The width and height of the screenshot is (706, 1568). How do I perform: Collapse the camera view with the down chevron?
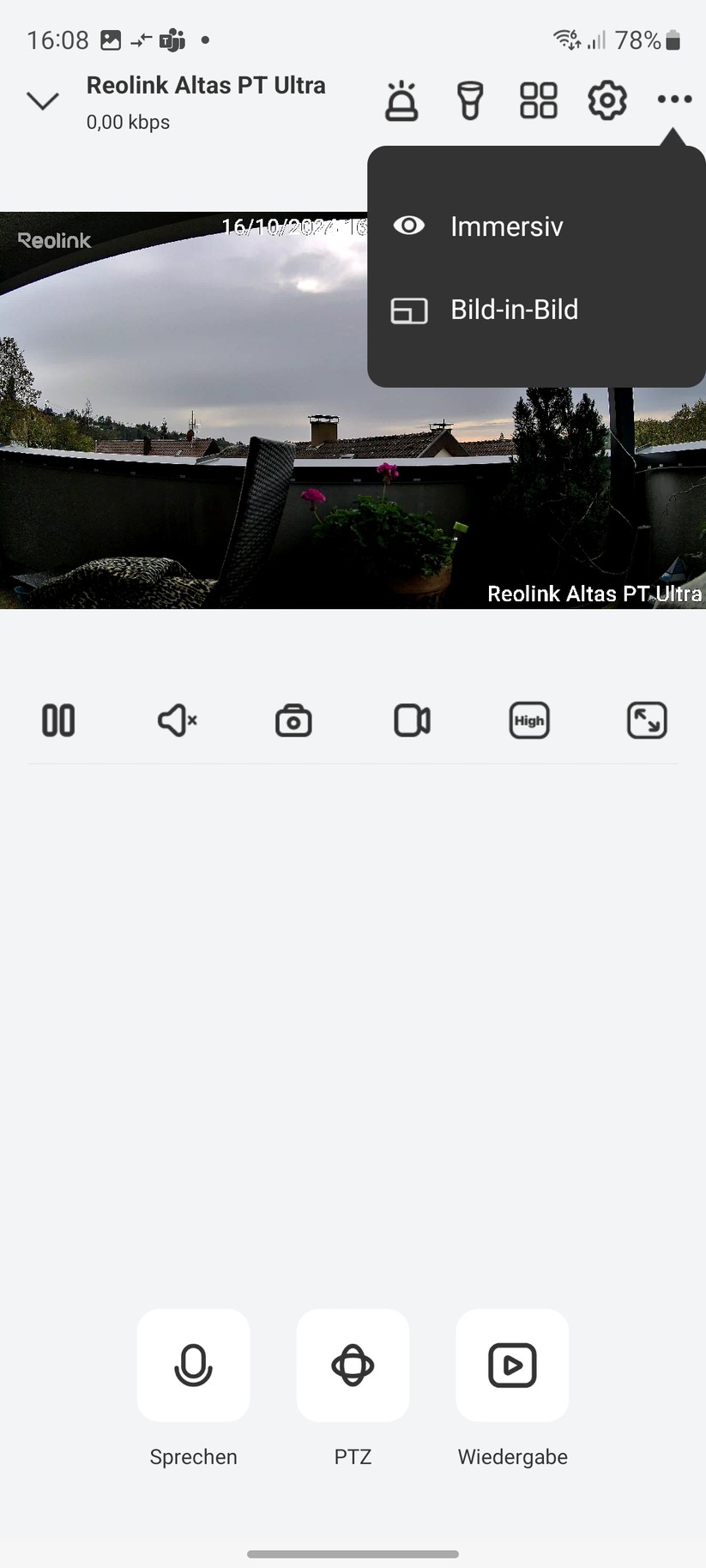42,101
